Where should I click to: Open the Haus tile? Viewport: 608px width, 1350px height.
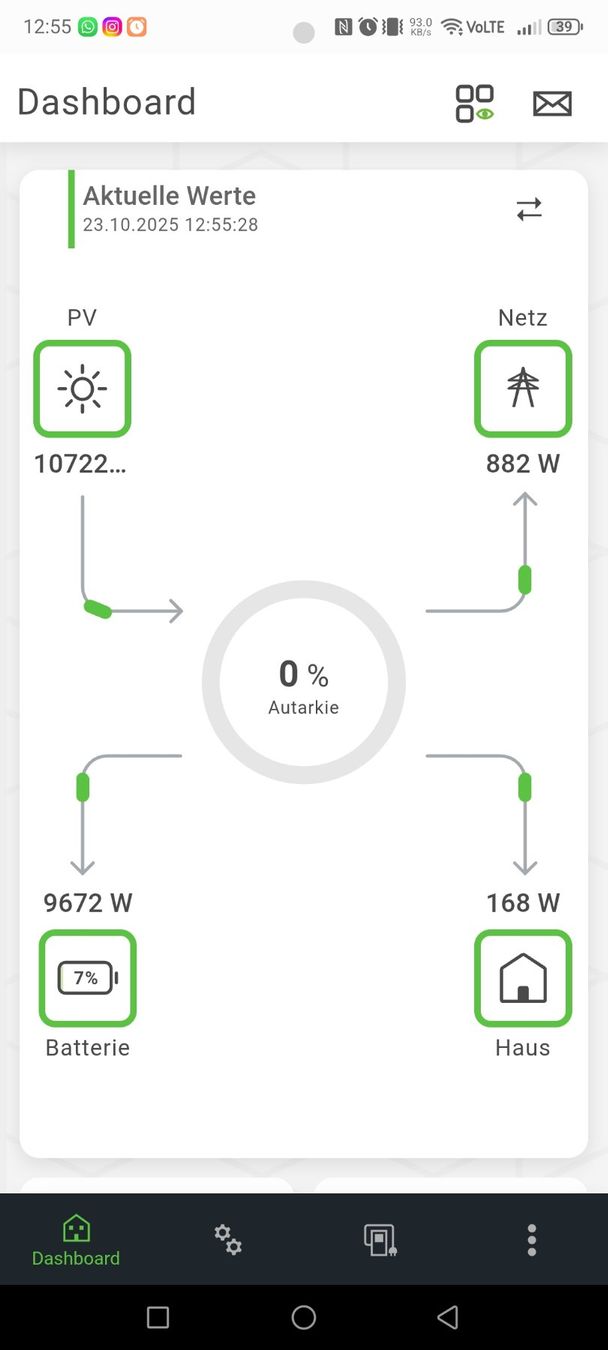pos(523,978)
